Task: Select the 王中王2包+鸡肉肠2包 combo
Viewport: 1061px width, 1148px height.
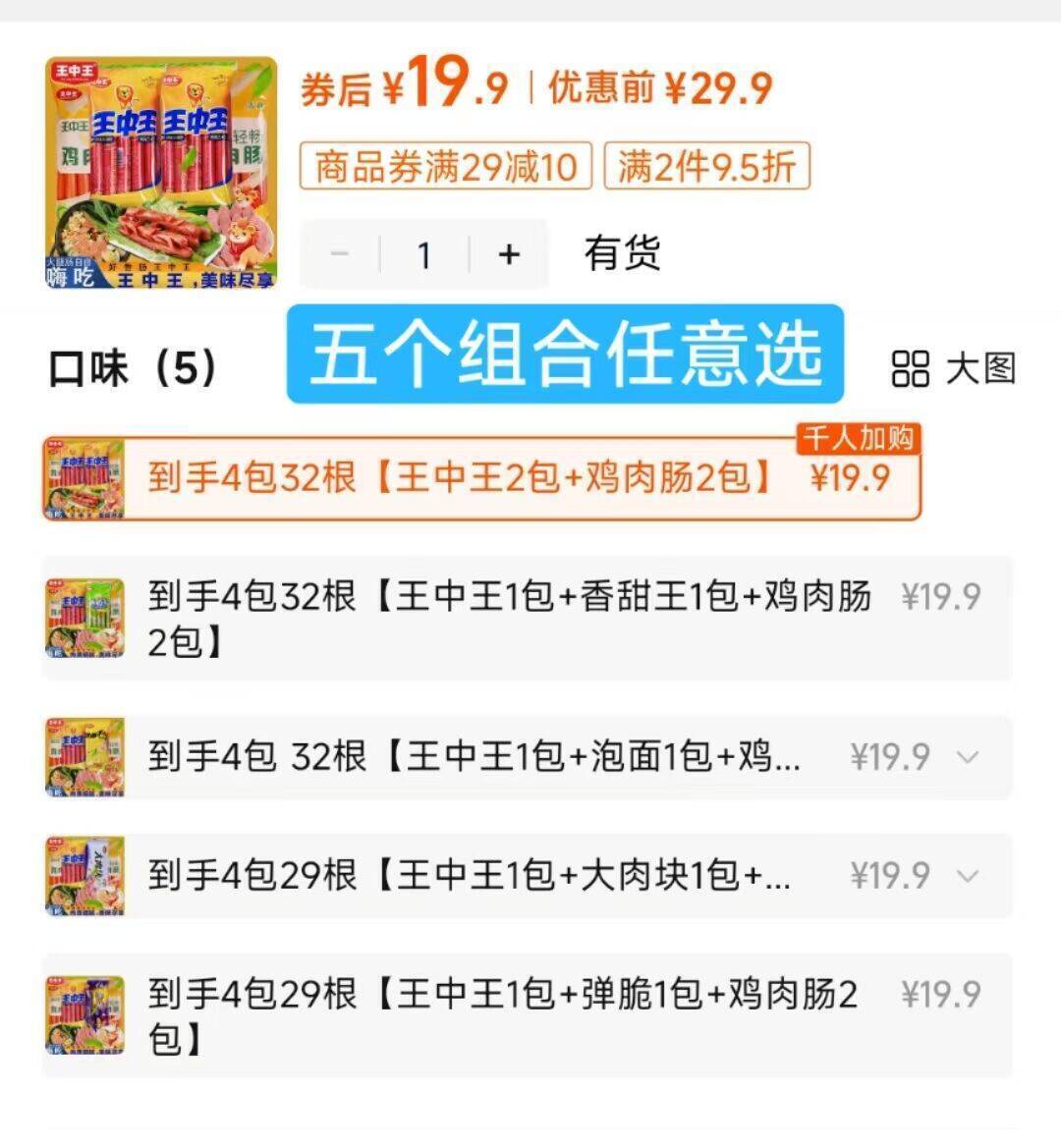Action: click(x=481, y=476)
